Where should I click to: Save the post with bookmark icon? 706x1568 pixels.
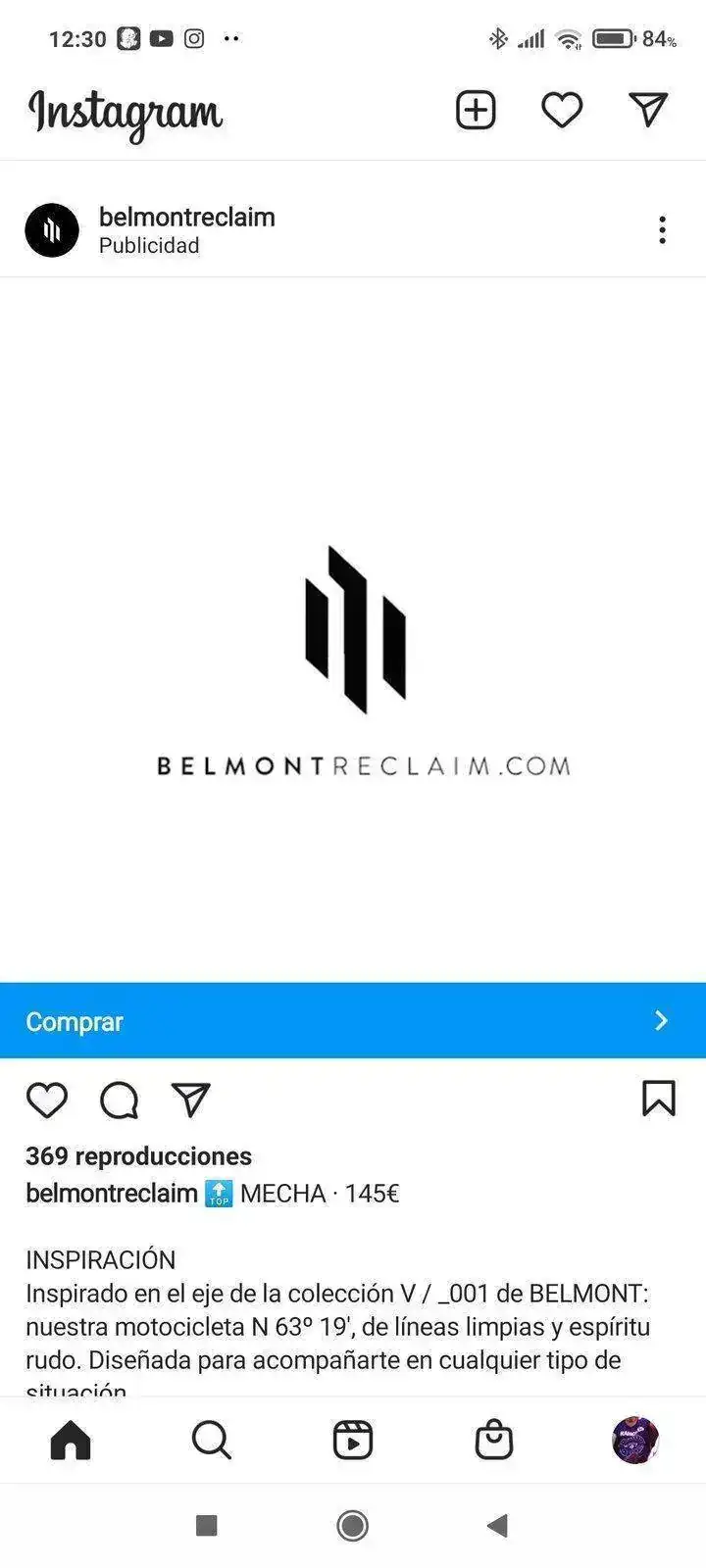click(x=659, y=1100)
